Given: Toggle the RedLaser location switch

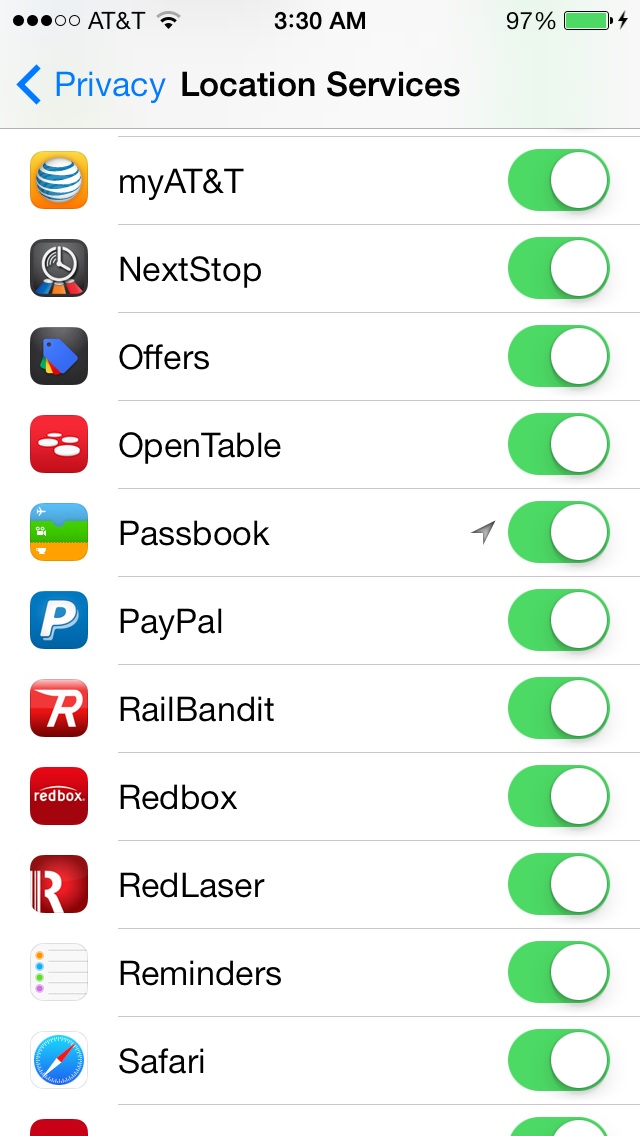Looking at the screenshot, I should coord(559,884).
